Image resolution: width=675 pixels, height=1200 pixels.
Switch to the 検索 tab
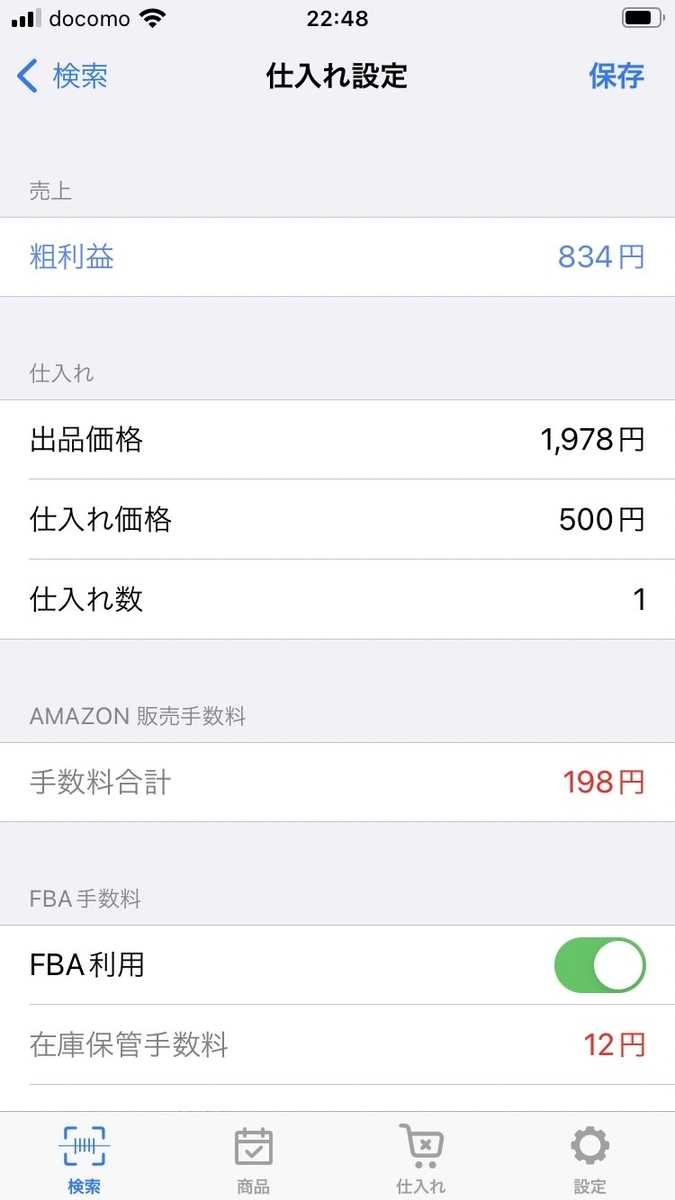[x=84, y=1158]
